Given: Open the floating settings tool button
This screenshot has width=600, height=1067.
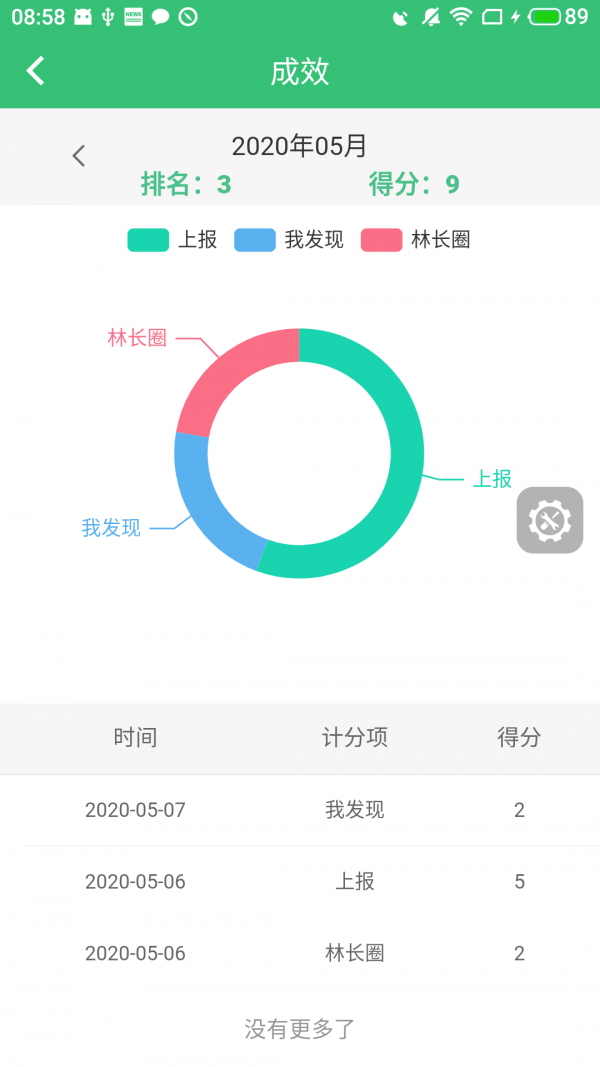Looking at the screenshot, I should pos(549,520).
